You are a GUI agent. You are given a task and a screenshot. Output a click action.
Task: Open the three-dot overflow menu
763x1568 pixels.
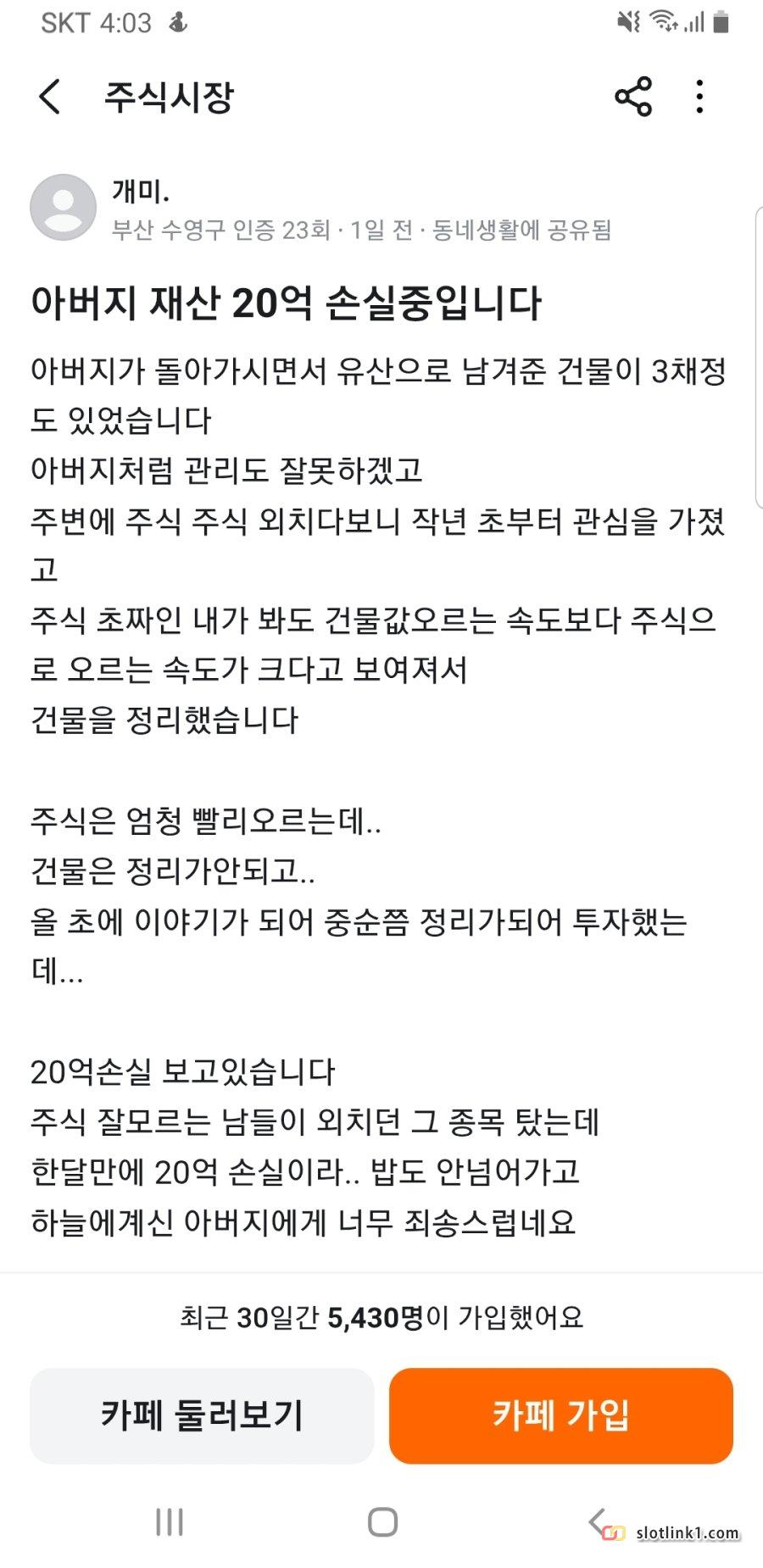pyautogui.click(x=699, y=97)
